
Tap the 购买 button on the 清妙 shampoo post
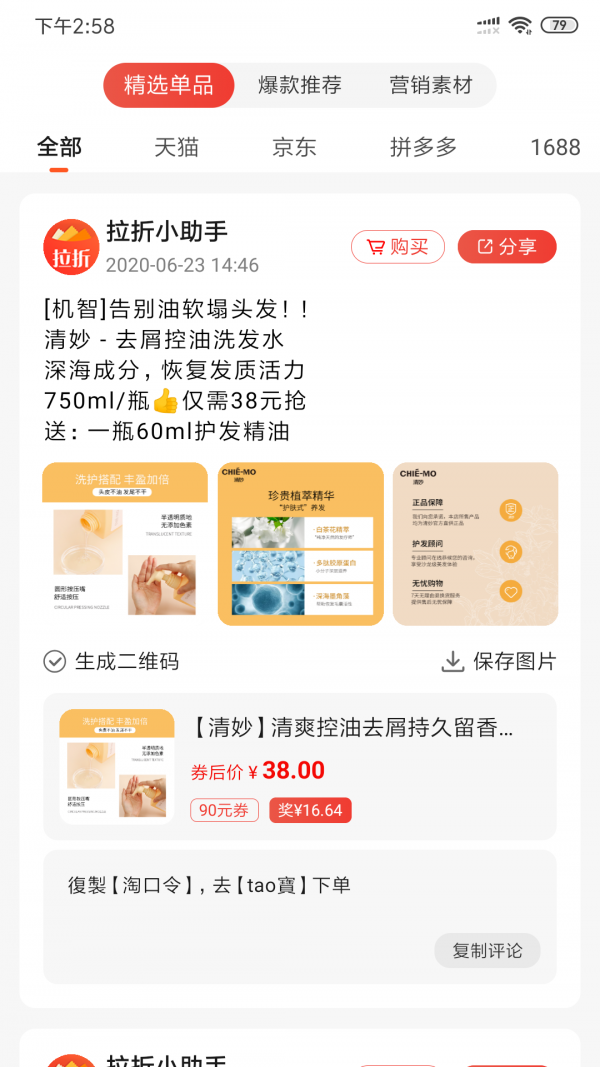pyautogui.click(x=397, y=247)
